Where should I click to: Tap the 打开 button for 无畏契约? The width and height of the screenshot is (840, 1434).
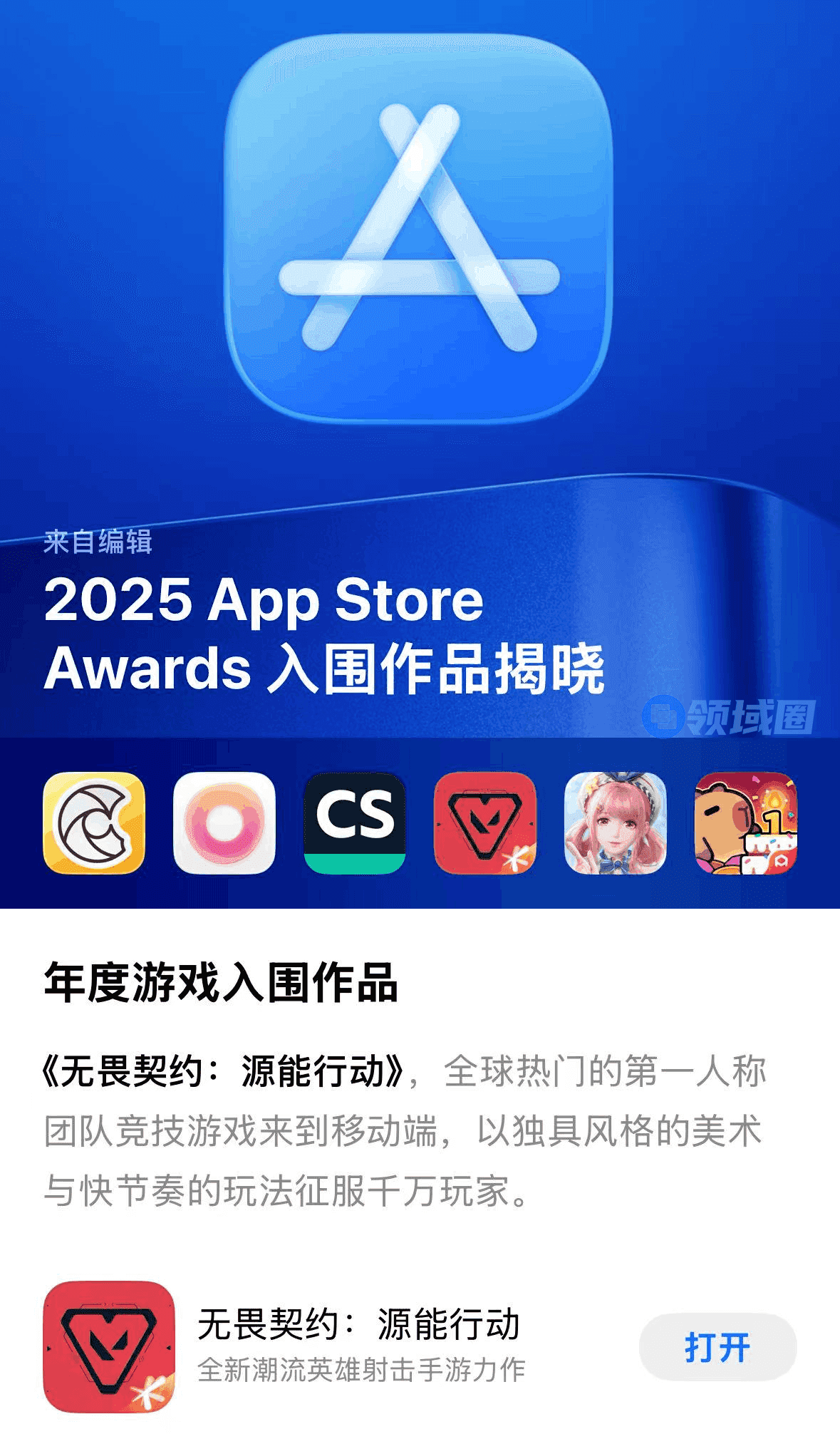coord(717,1347)
